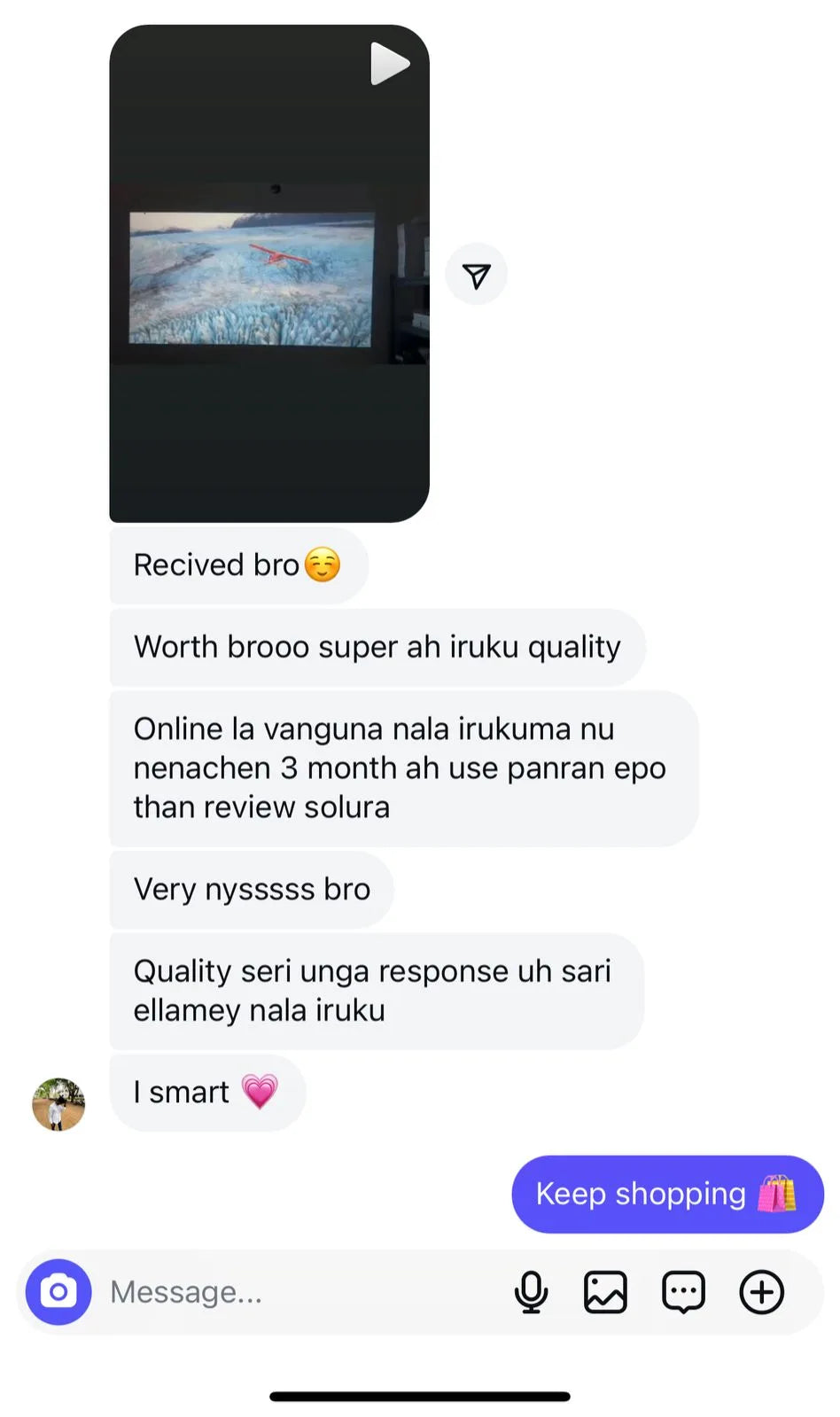View the sender's profile picture
This screenshot has width=840, height=1417.
[58, 1104]
